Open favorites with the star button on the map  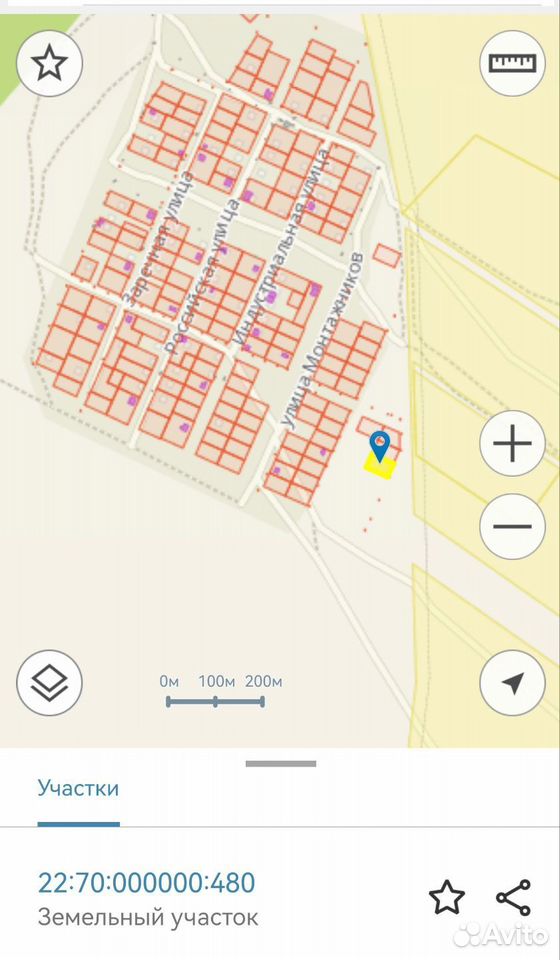[50, 63]
